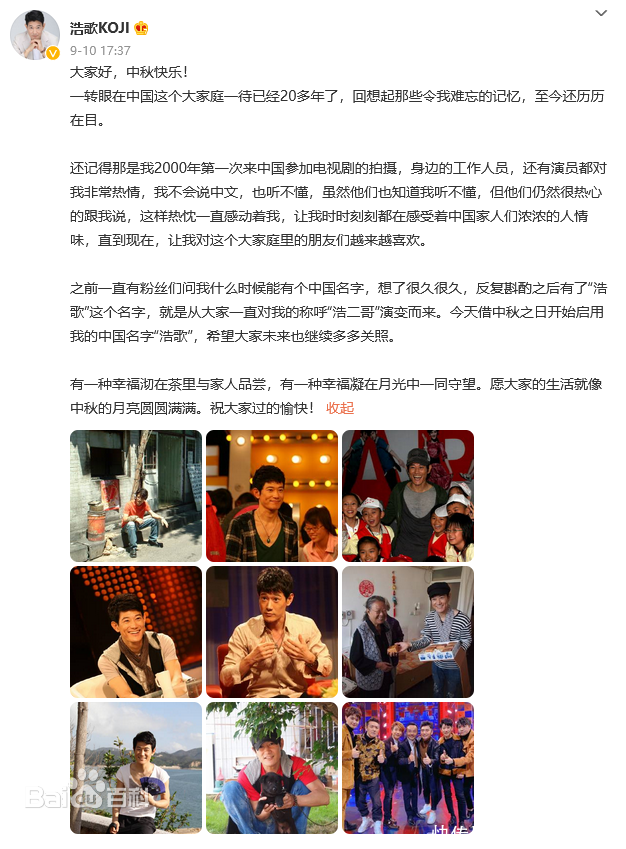The width and height of the screenshot is (626, 849).
Task: Open the stage group photo with thumbs up
Action: [408, 768]
